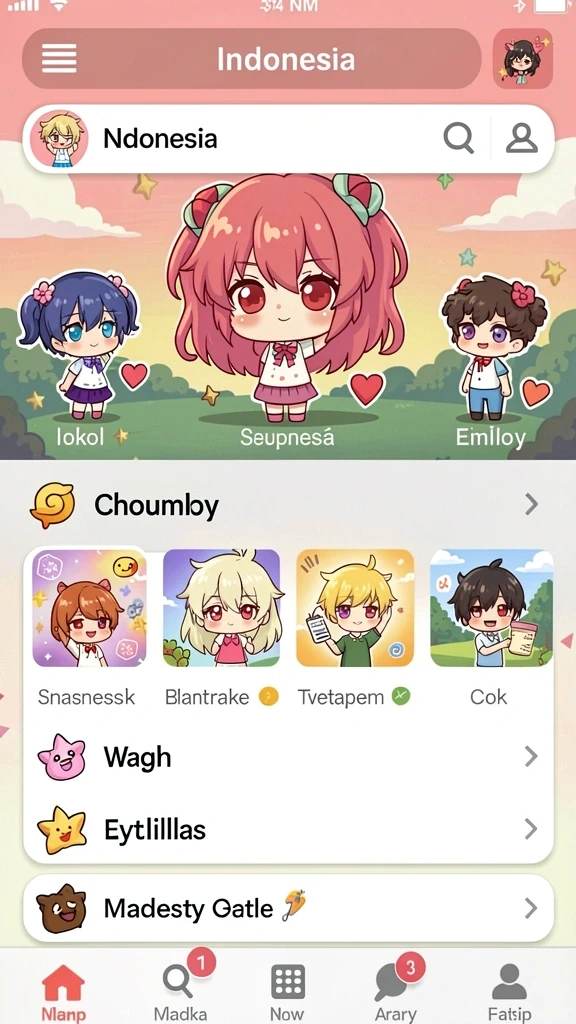Open the Wagh row

click(x=288, y=757)
